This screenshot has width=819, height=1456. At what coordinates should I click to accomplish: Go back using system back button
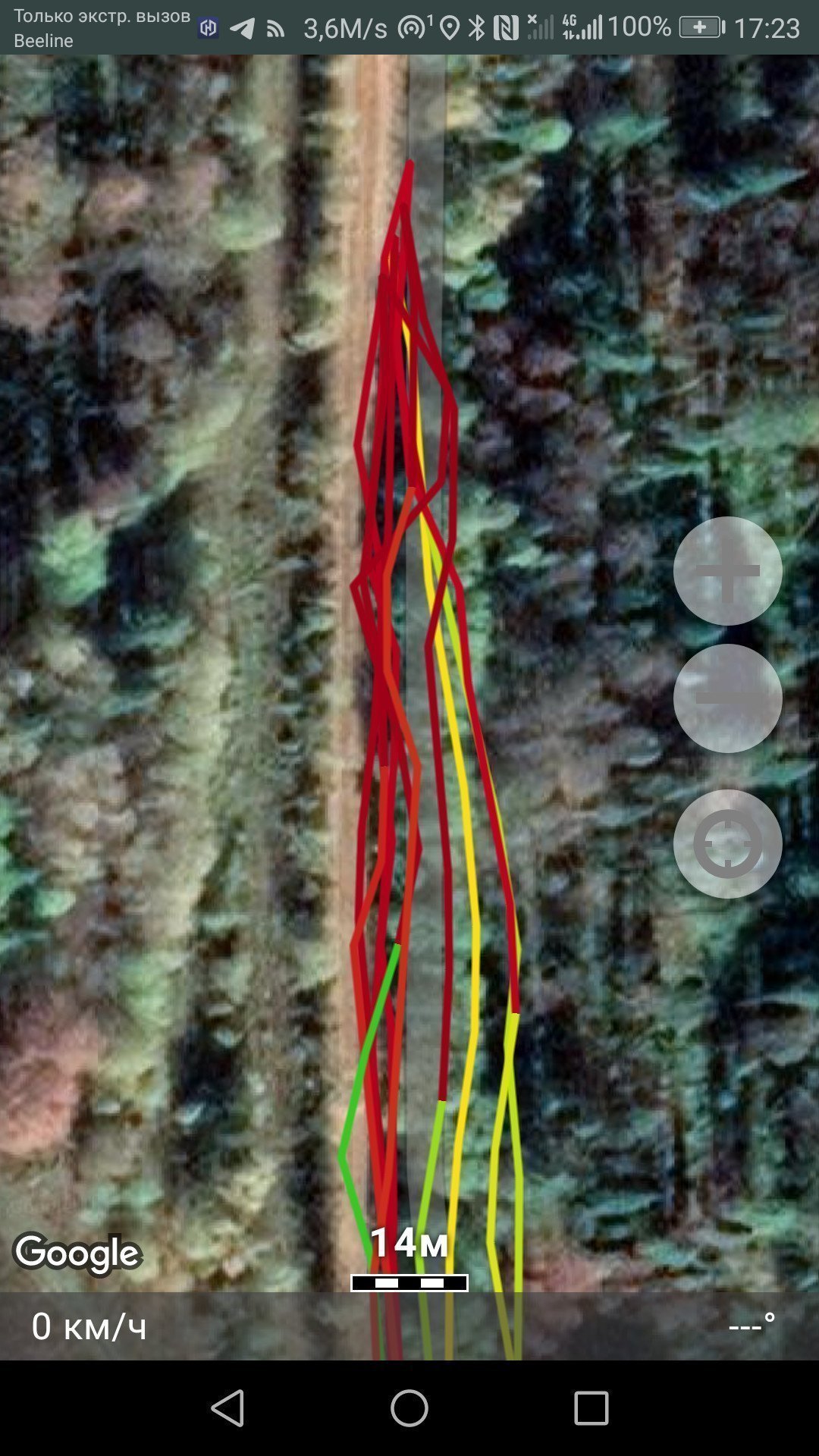pyautogui.click(x=227, y=1408)
